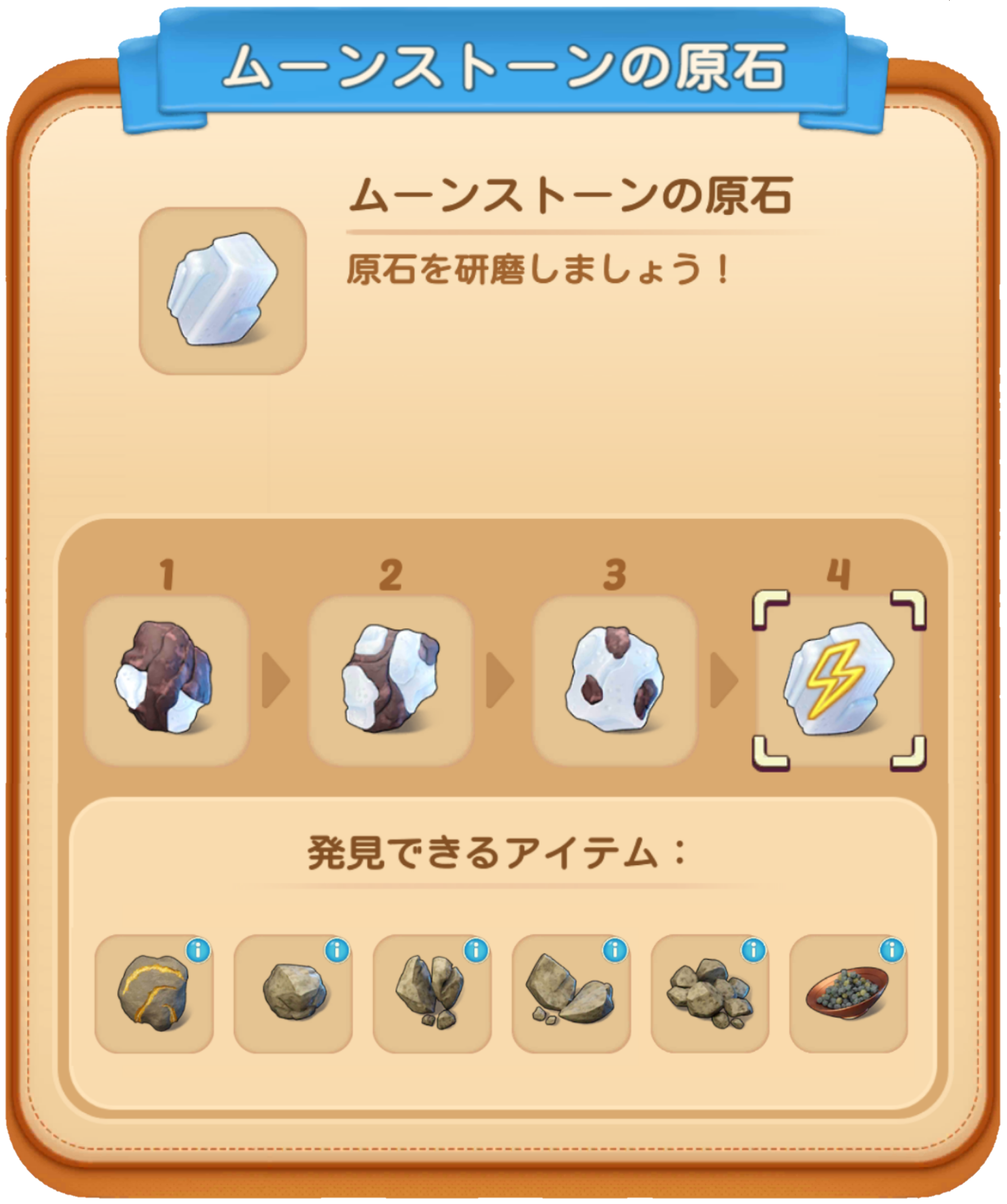
Task: Open info for bowl of pebbles item
Action: 893,950
